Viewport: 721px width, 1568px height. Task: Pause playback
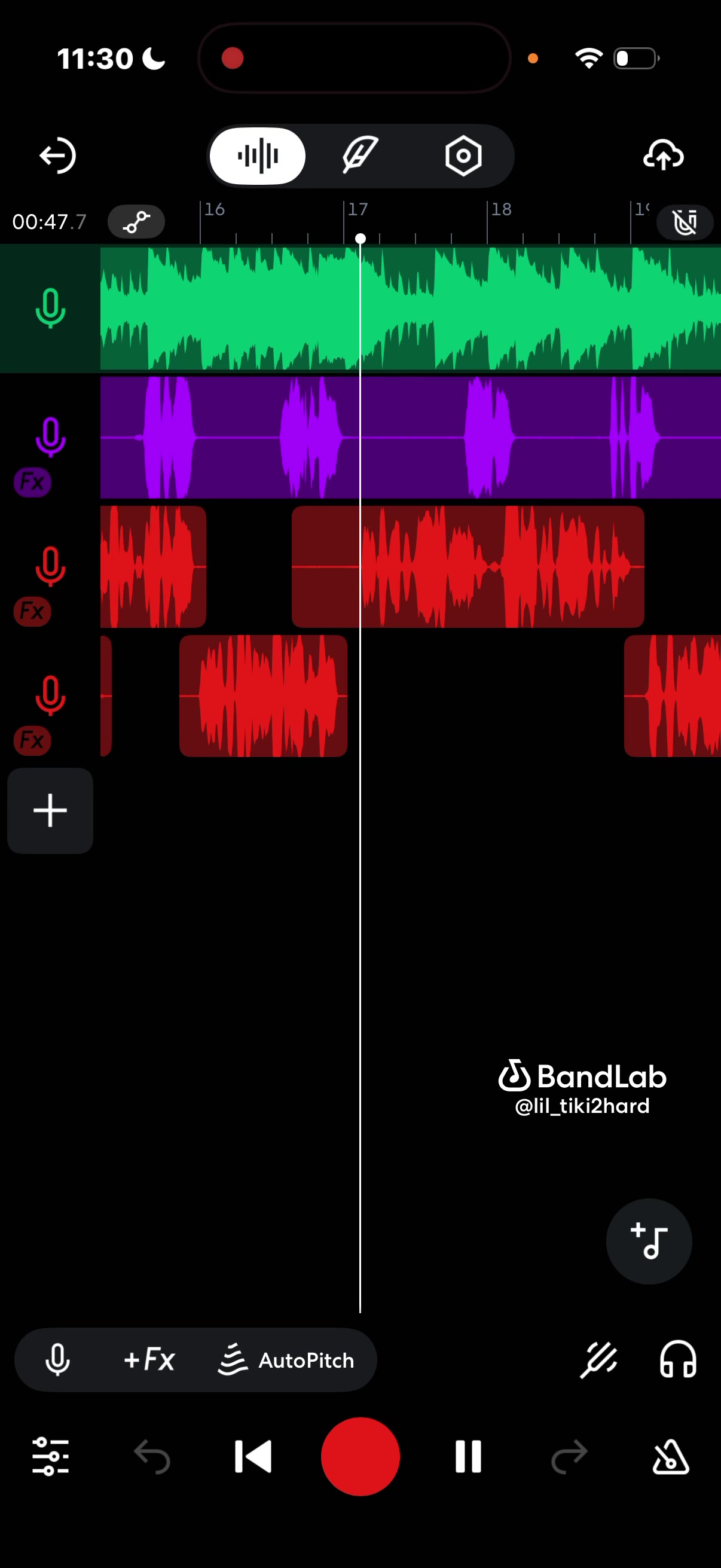click(x=468, y=1457)
